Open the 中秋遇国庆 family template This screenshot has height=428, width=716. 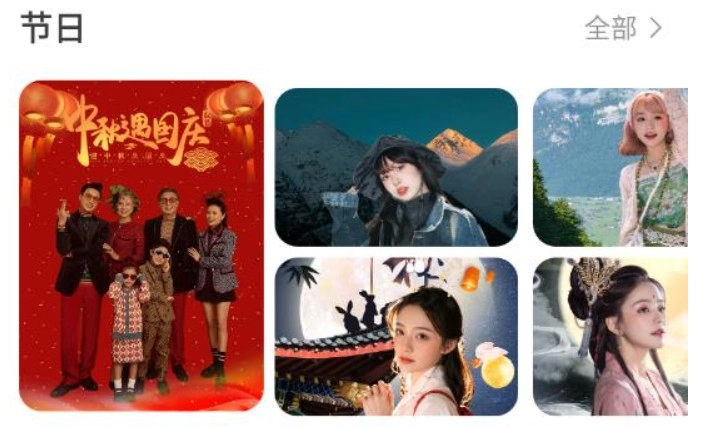point(141,245)
